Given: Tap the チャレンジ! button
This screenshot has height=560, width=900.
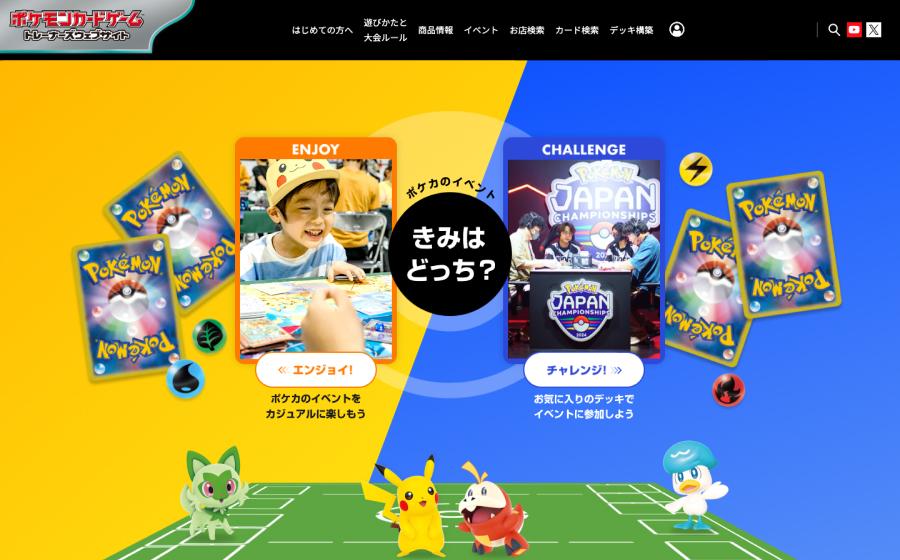Looking at the screenshot, I should click(584, 370).
